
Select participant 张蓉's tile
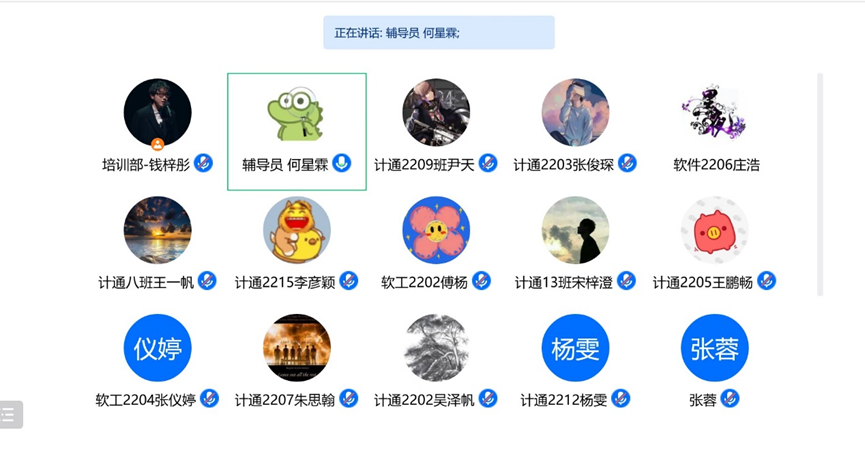[x=715, y=348]
